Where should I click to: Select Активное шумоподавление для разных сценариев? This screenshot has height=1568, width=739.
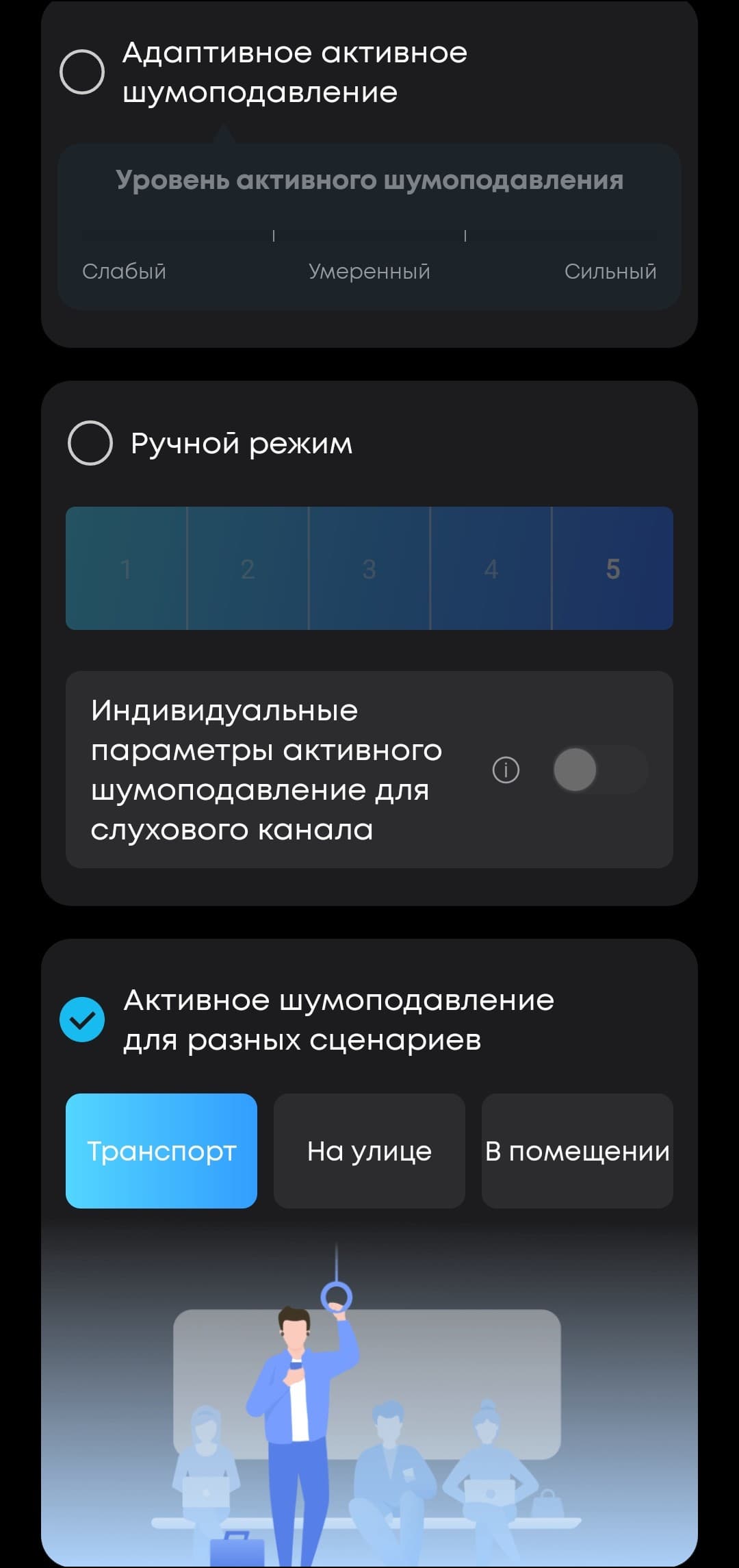pos(82,1020)
